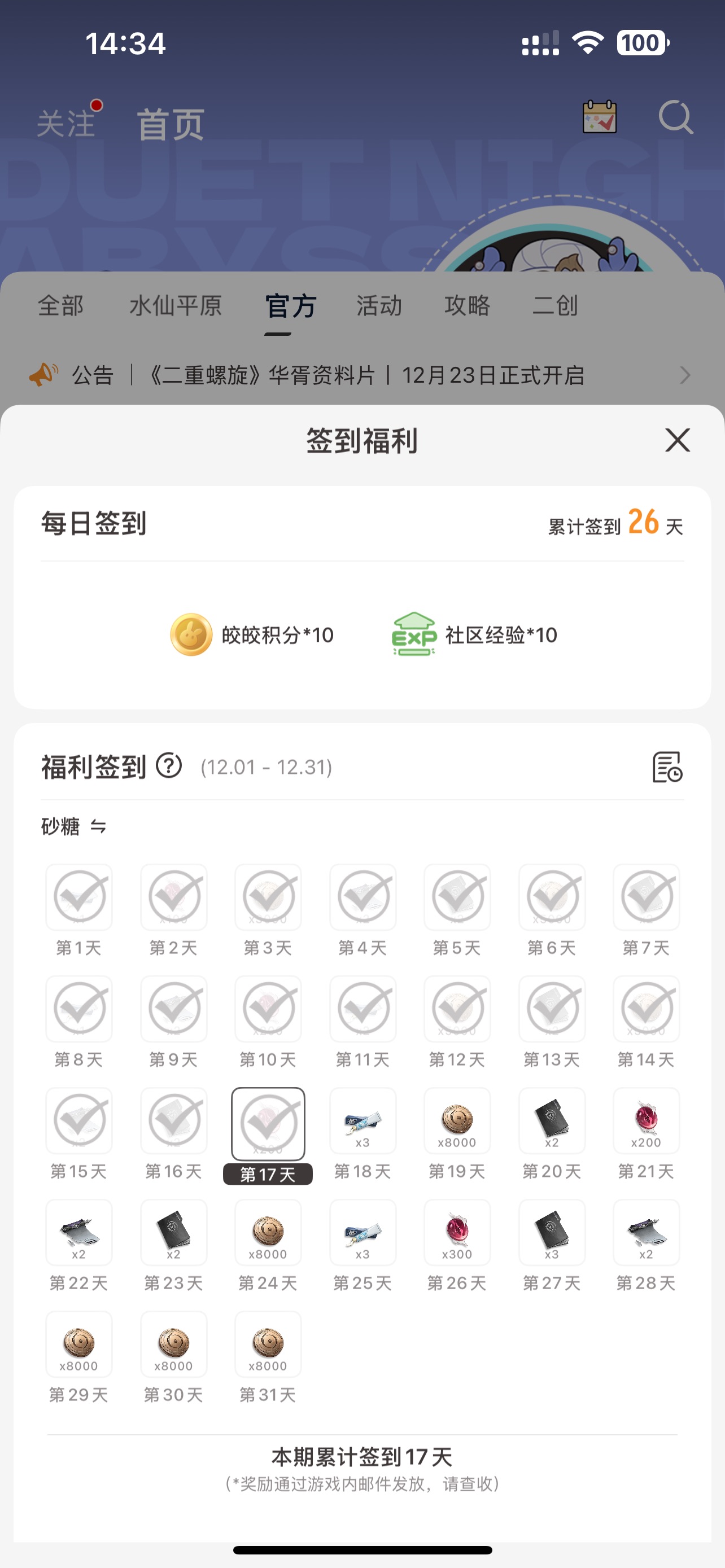This screenshot has width=725, height=1568.
Task: Open the 福利签到 help question mark
Action: 169,765
